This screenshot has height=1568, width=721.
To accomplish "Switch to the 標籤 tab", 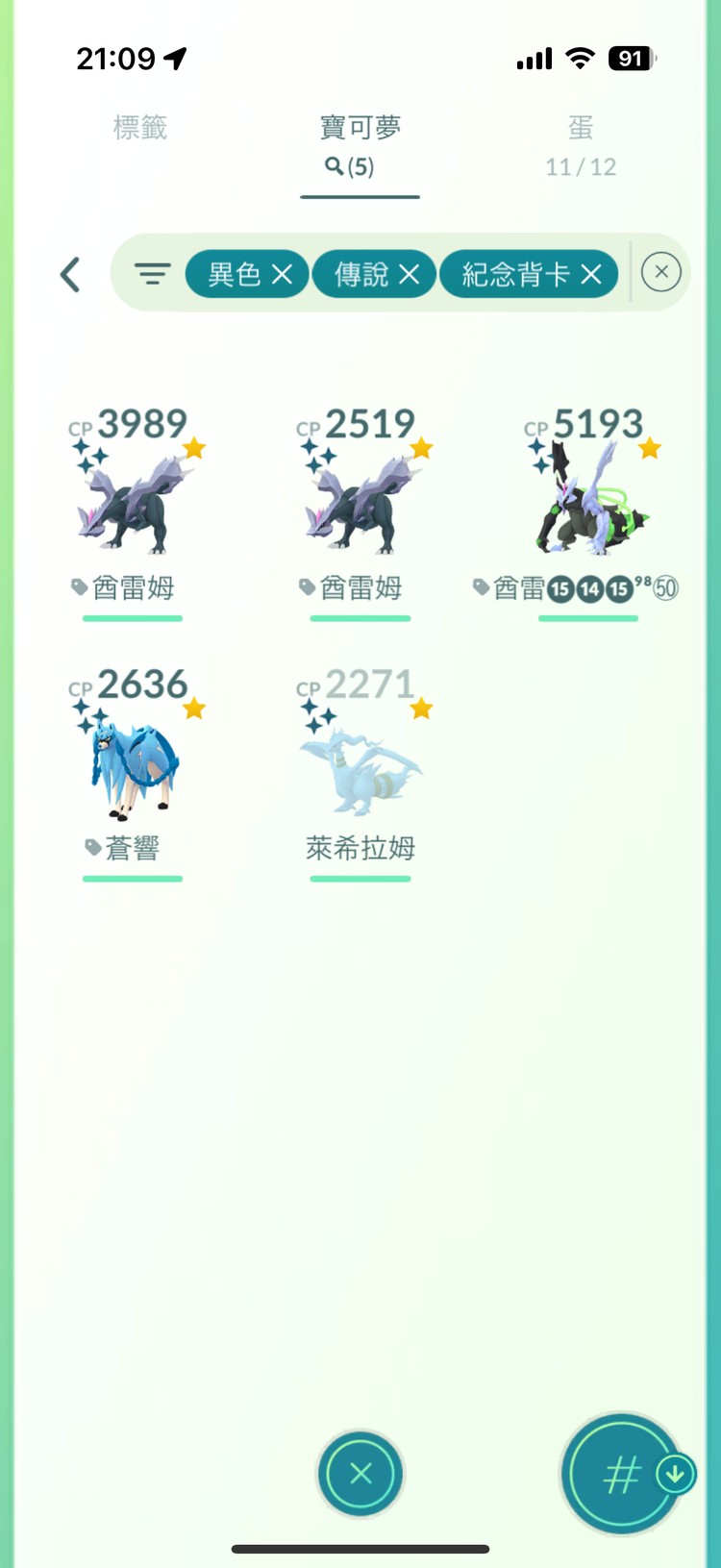I will coord(140,128).
